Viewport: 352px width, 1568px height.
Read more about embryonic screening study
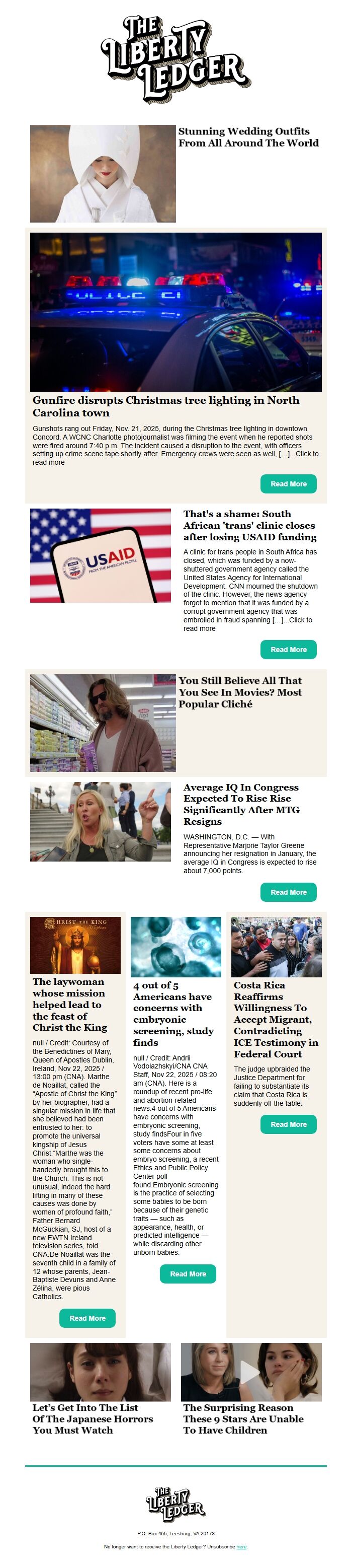click(x=188, y=1273)
